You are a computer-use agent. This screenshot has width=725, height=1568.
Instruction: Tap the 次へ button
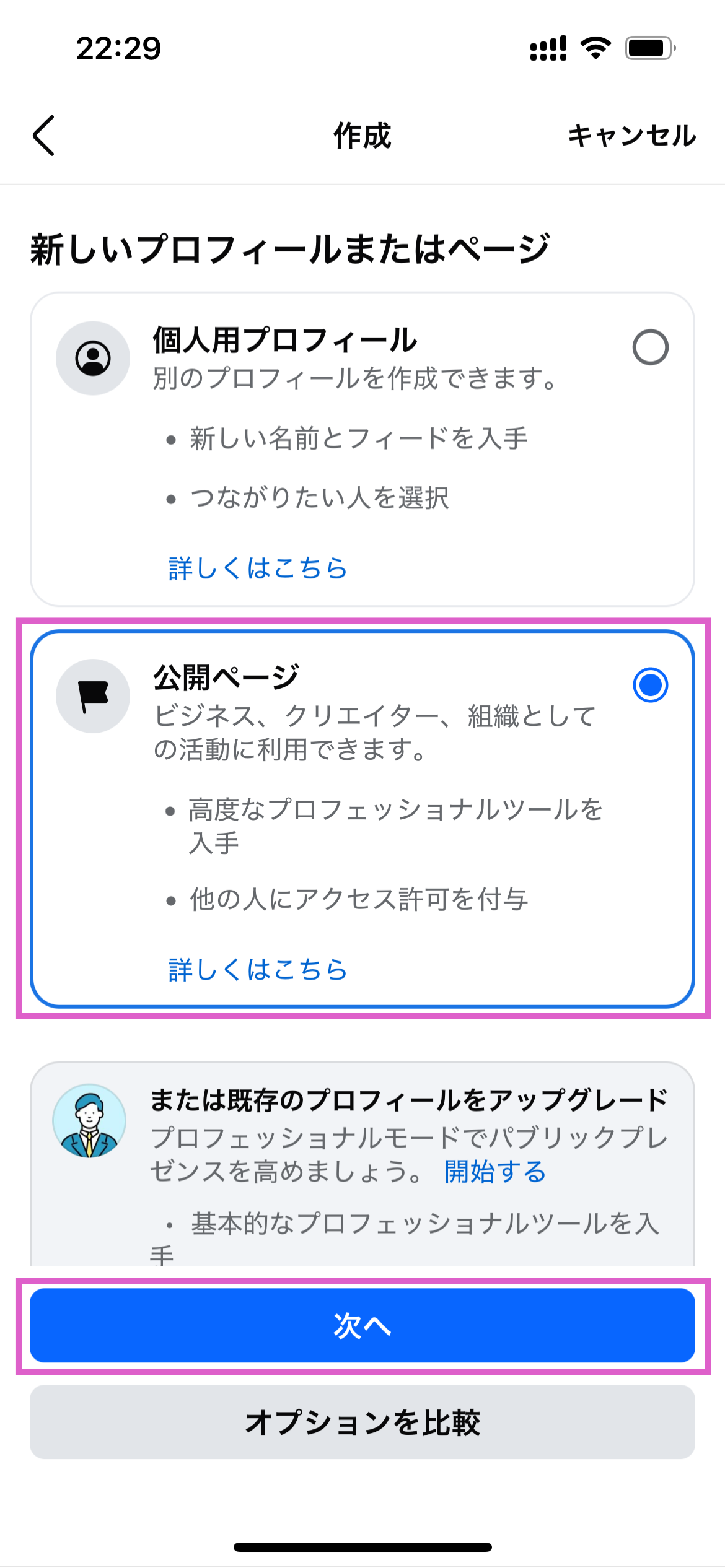tap(362, 1328)
